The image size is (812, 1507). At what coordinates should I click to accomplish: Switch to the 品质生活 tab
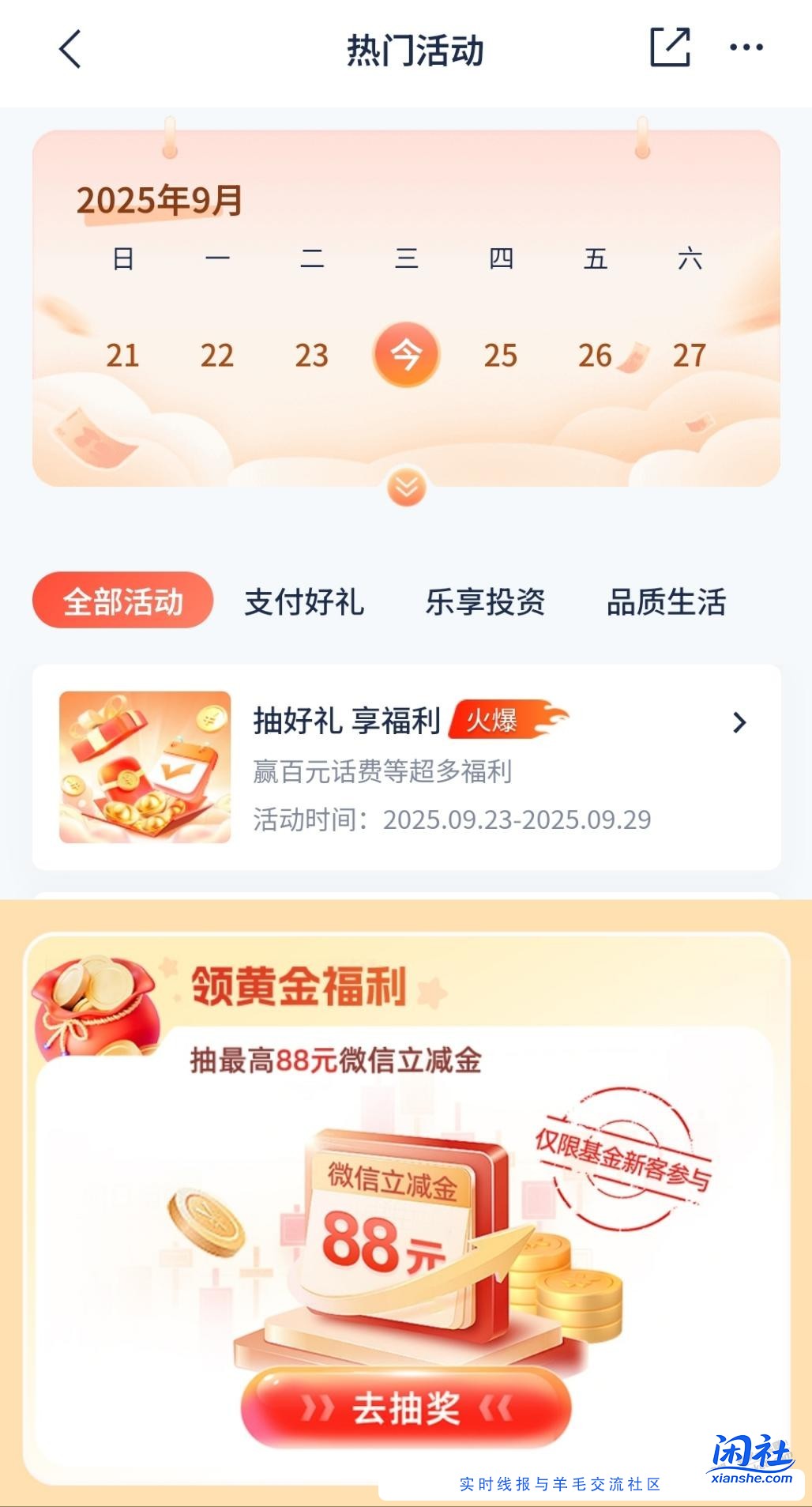pyautogui.click(x=666, y=601)
